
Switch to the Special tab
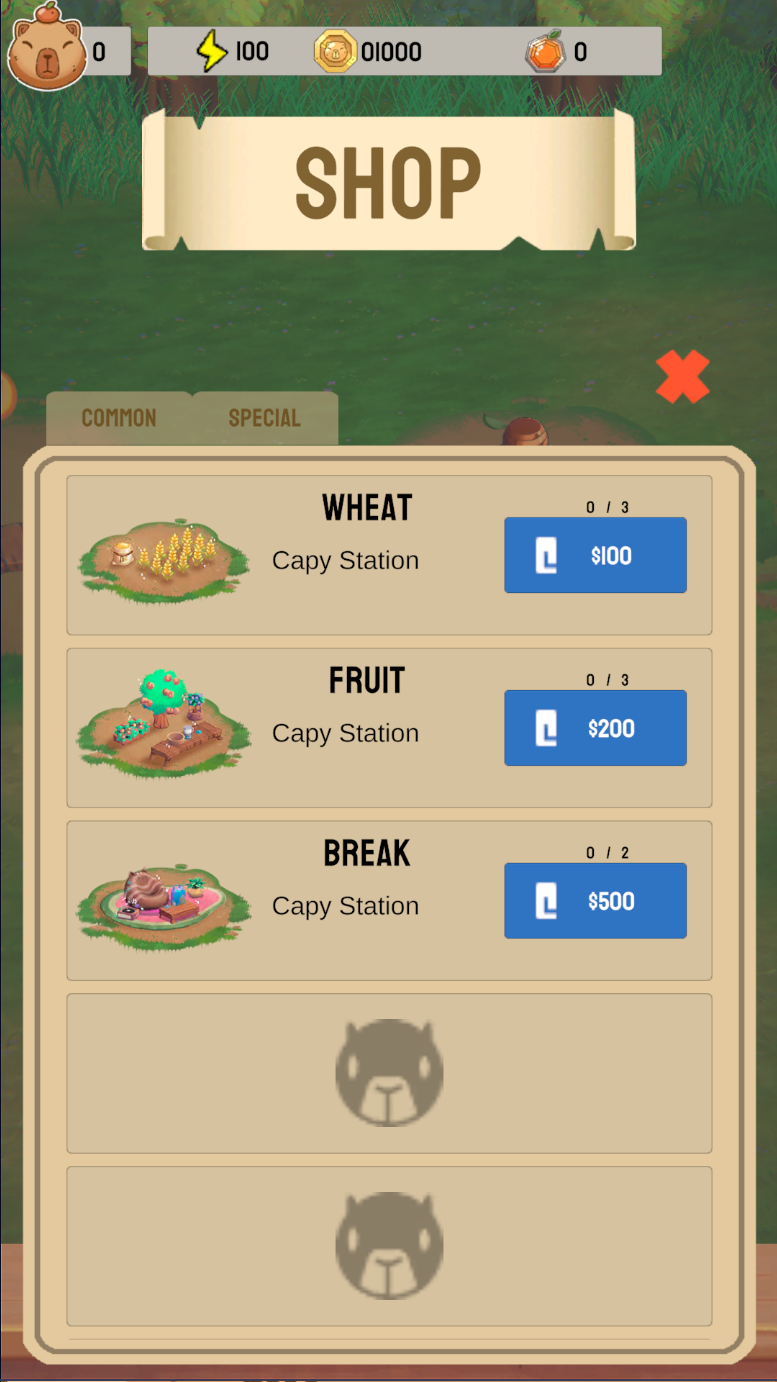point(265,418)
